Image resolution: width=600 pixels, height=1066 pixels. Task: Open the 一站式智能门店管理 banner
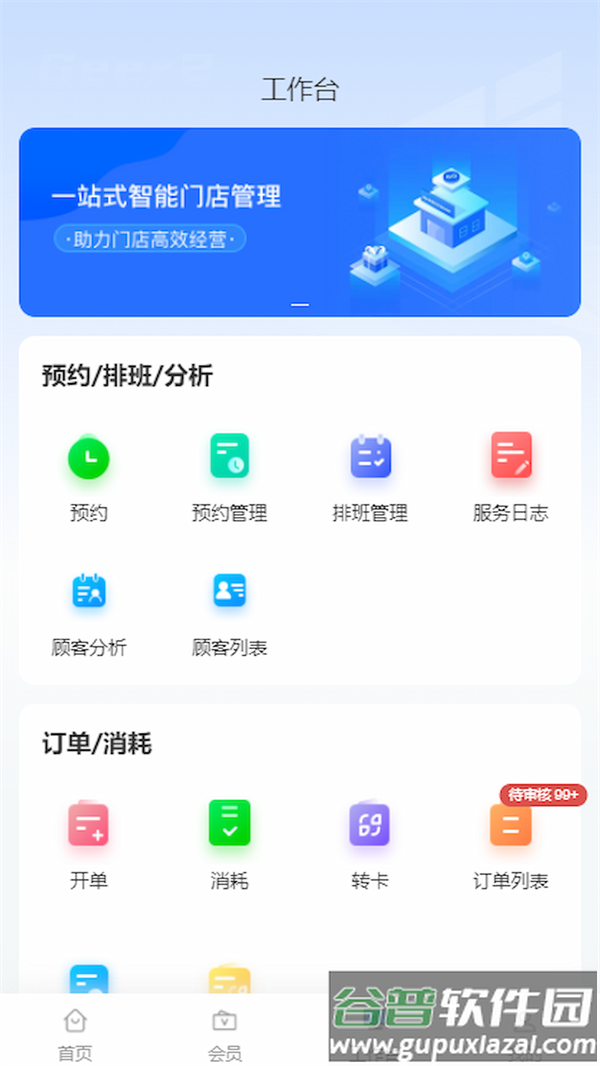tap(300, 222)
